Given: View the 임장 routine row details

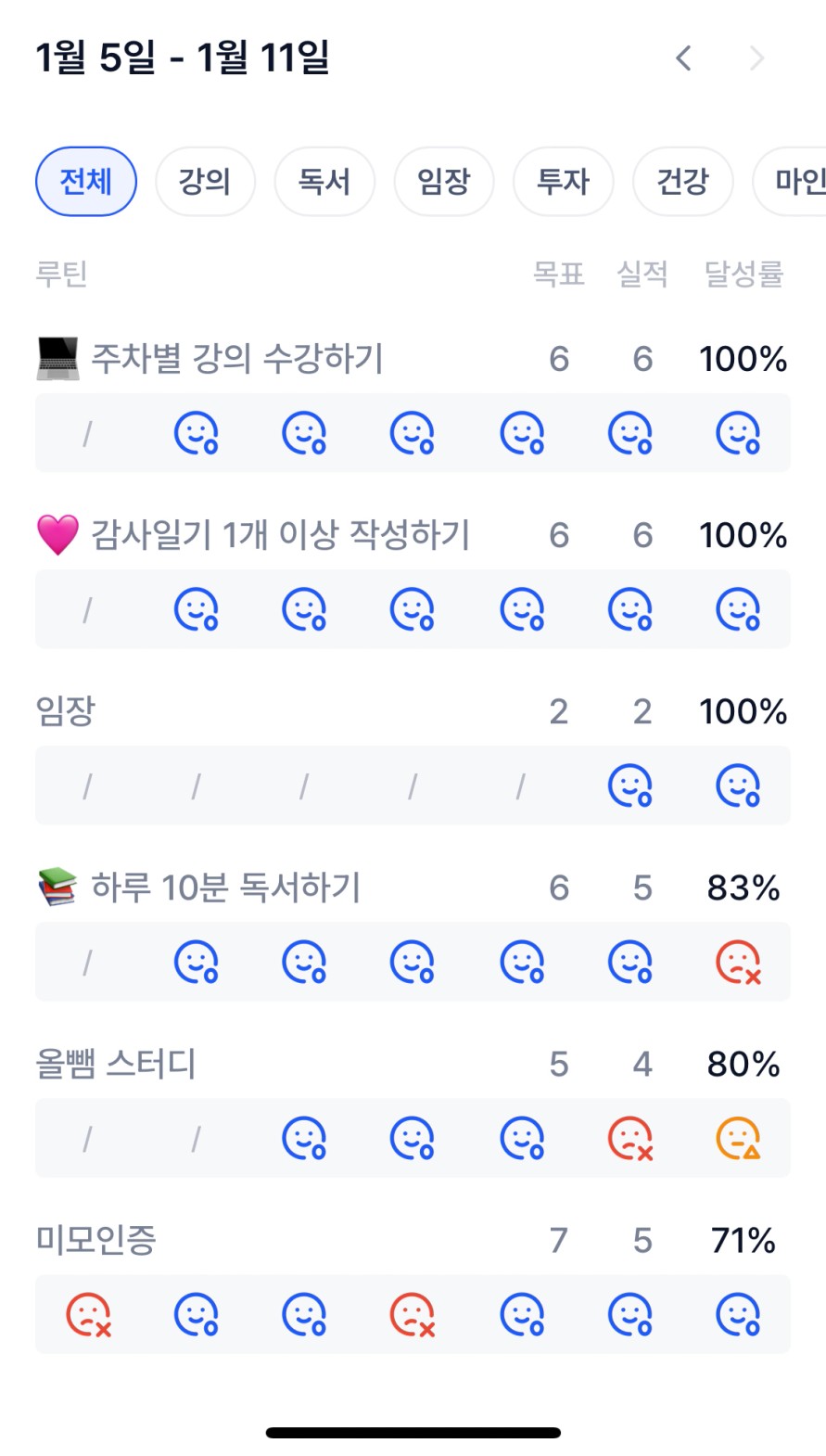Looking at the screenshot, I should pyautogui.click(x=66, y=711).
